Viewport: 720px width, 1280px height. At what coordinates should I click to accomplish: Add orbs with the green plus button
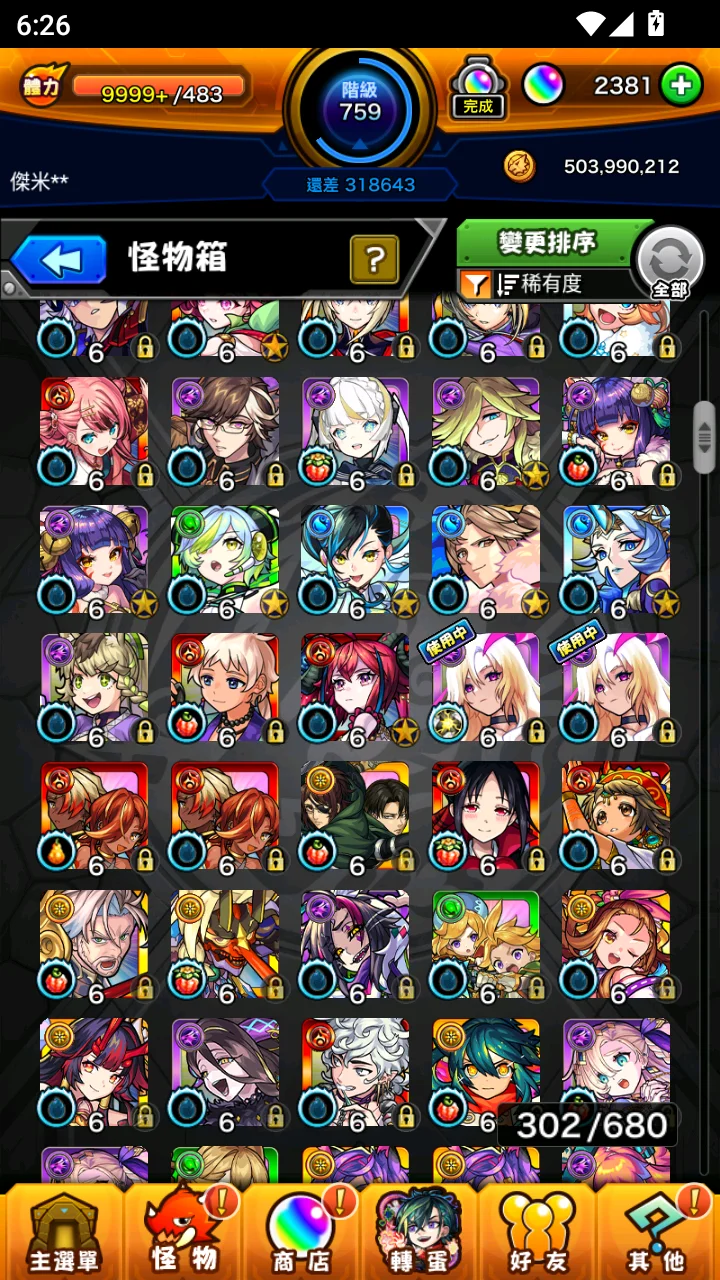[x=680, y=86]
